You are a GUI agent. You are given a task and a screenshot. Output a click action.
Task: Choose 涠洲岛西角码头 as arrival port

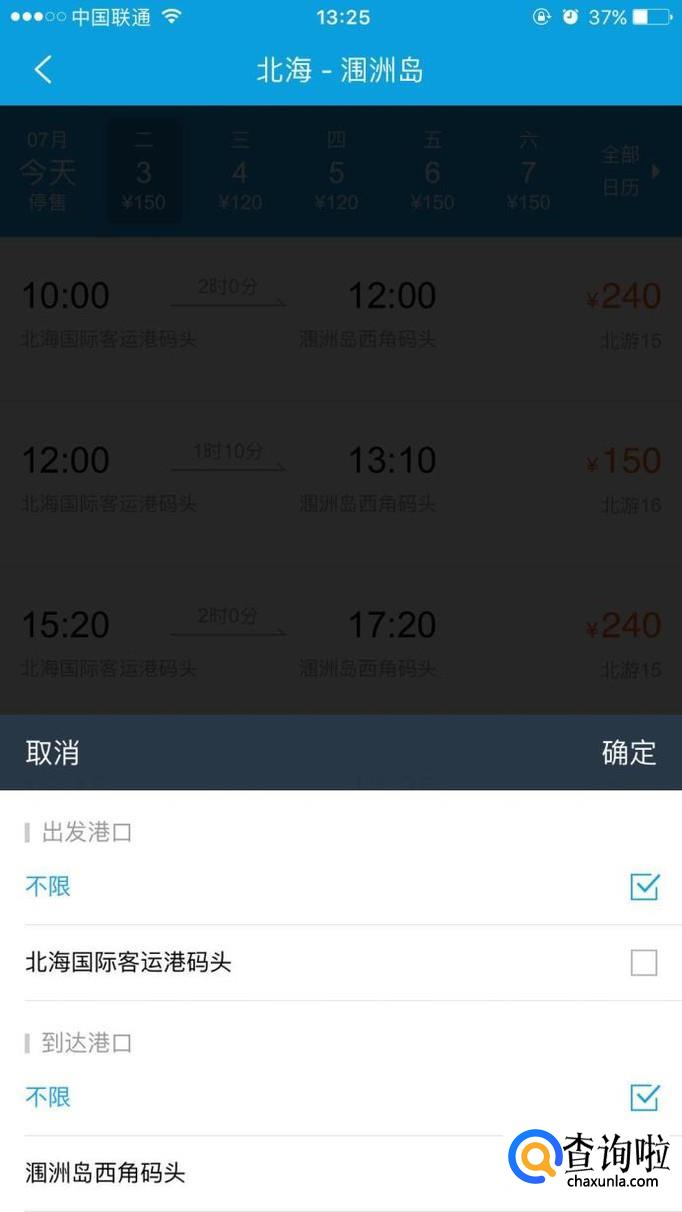point(106,1172)
